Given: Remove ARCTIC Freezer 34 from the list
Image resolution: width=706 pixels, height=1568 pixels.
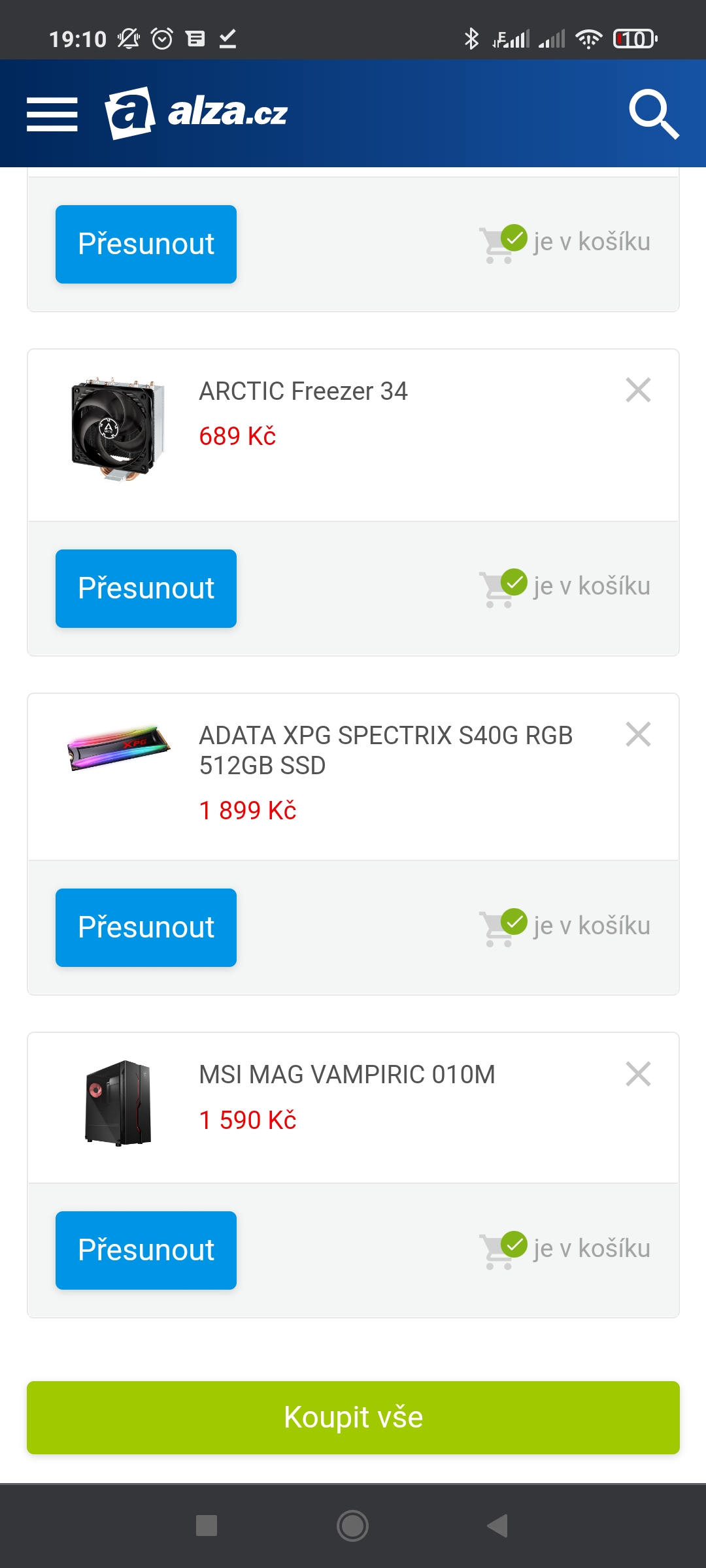Looking at the screenshot, I should pos(638,390).
